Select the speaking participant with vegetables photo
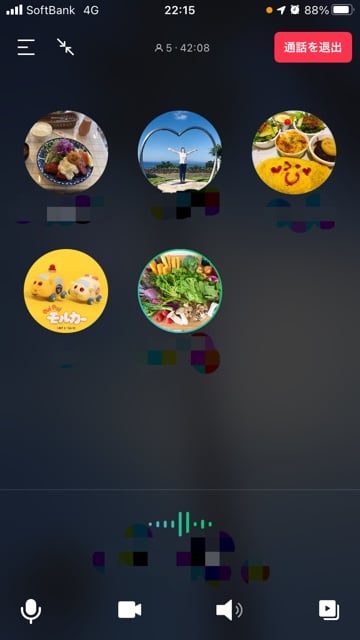This screenshot has width=360, height=640. tap(180, 291)
